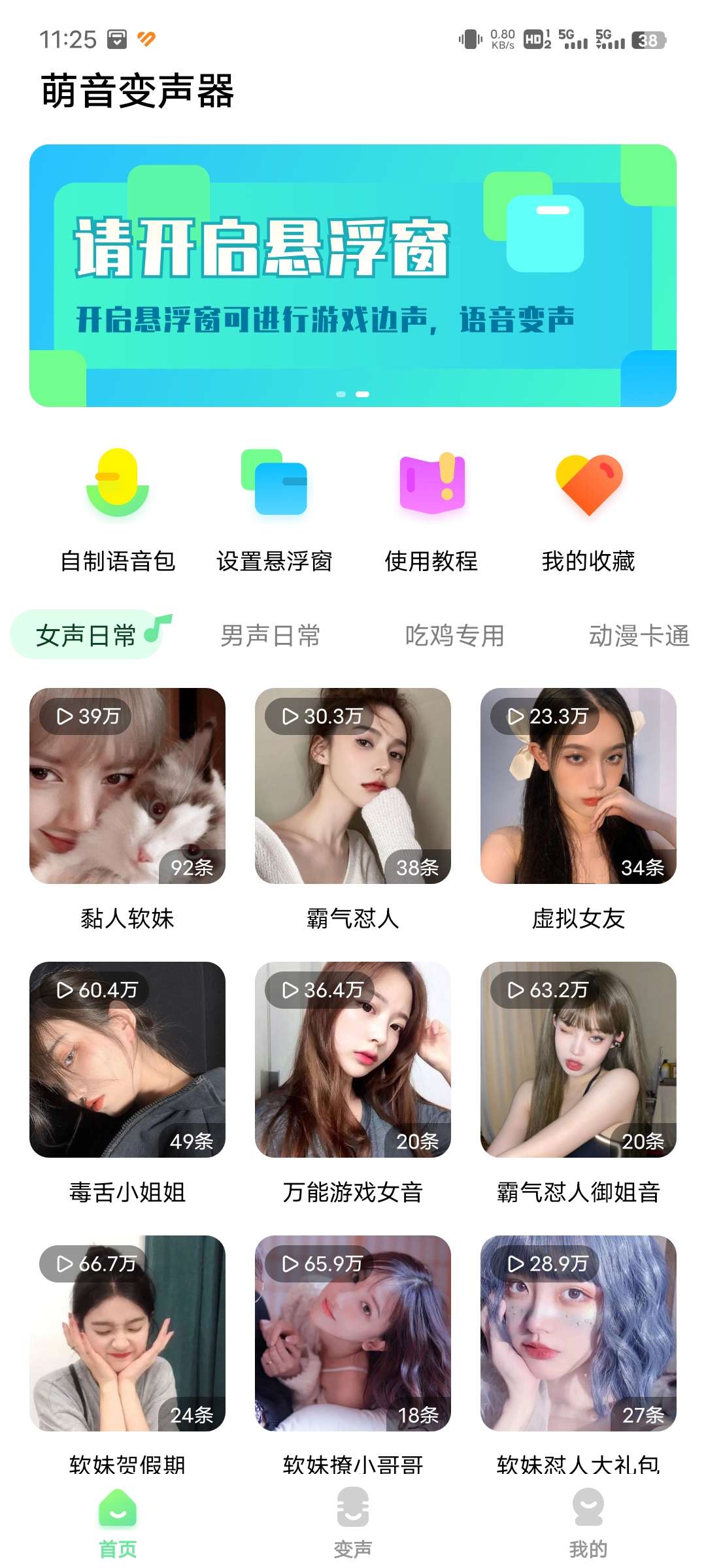Select the 动漫卡通 tab
This screenshot has height=1568, width=706.
[639, 636]
